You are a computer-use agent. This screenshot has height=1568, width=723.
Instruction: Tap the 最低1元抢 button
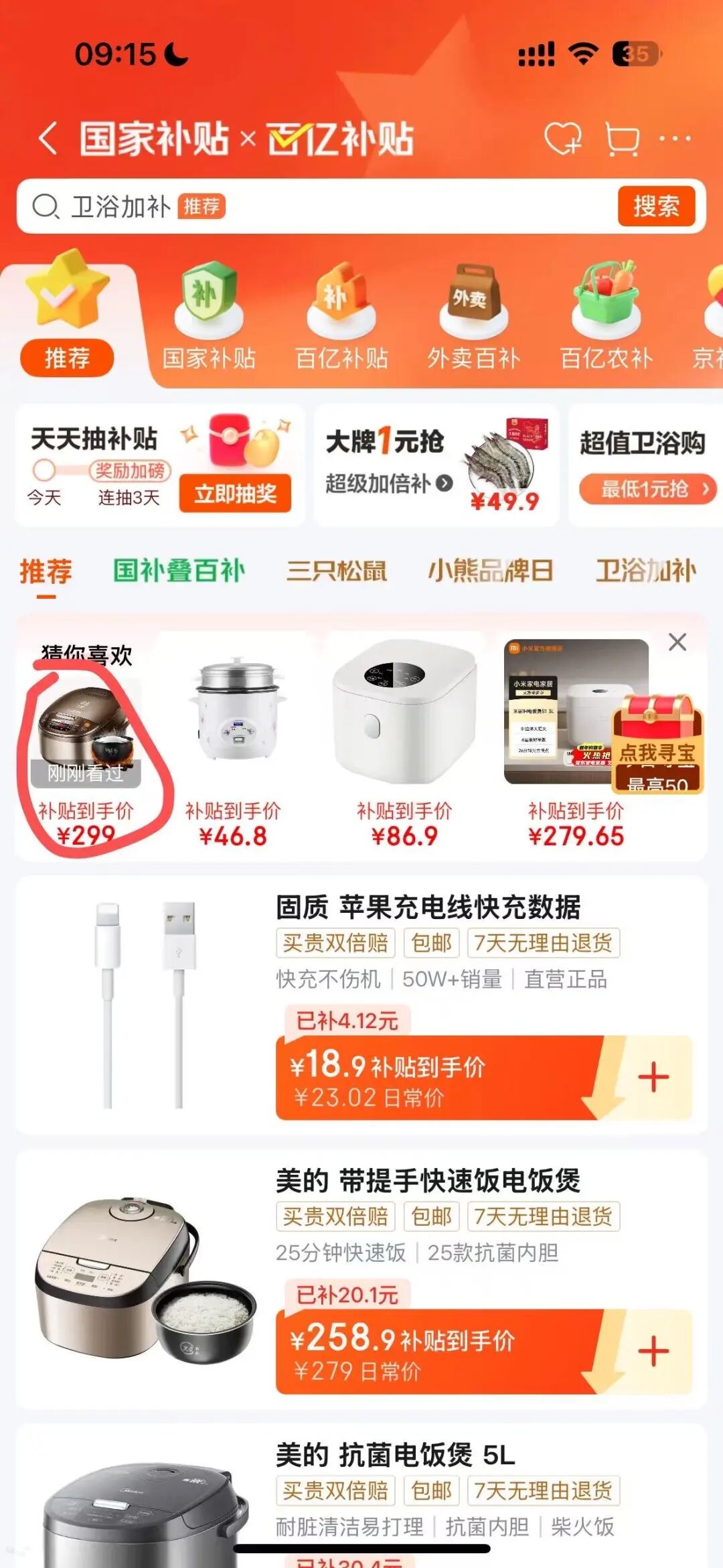click(x=647, y=489)
